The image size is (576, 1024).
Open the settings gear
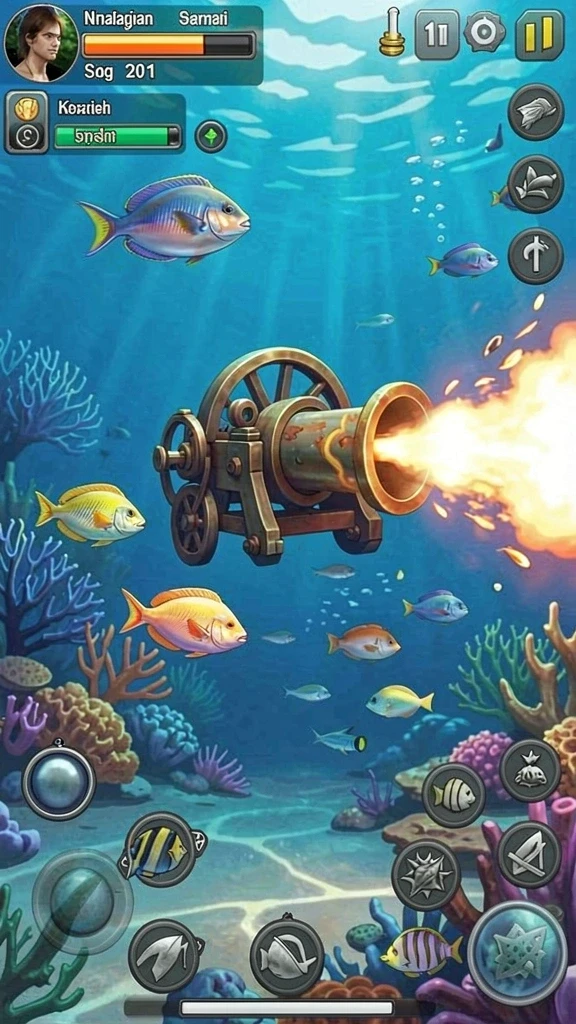(485, 33)
